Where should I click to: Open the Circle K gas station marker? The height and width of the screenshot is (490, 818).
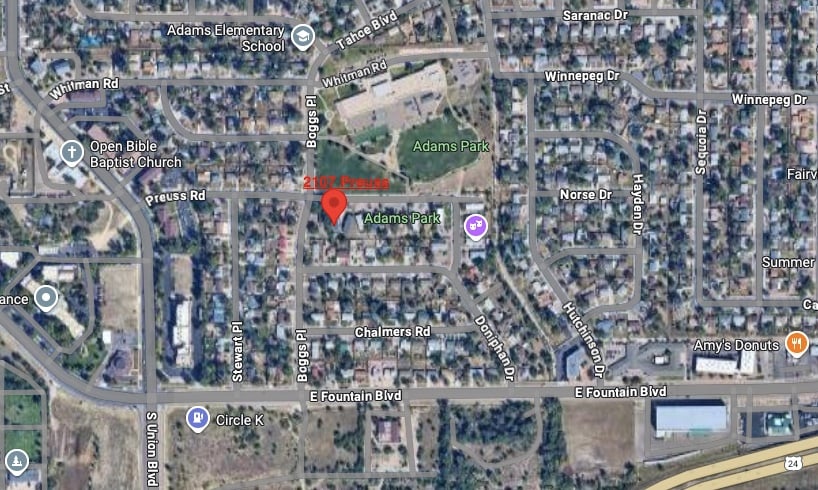click(198, 419)
